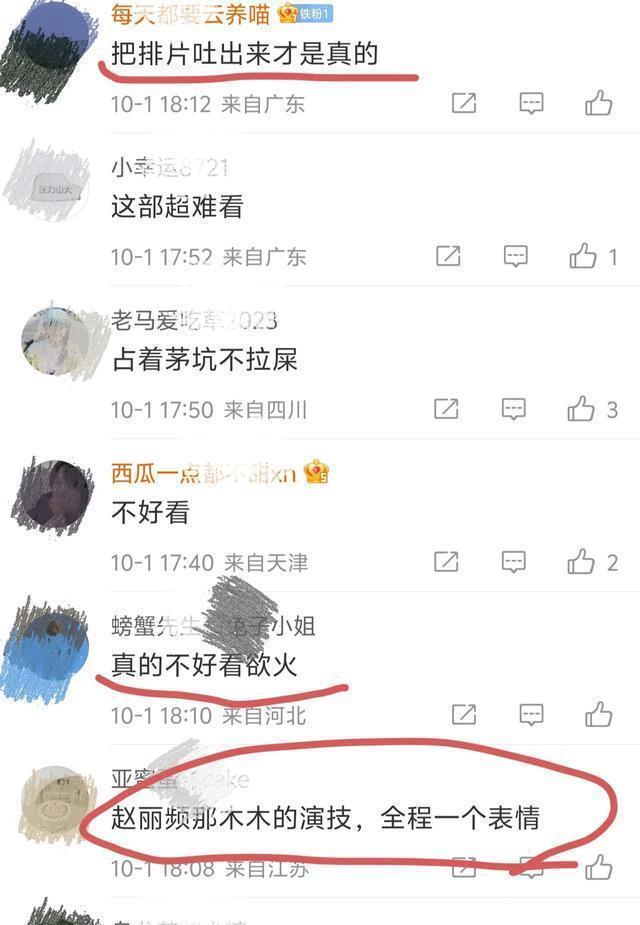Like the comment about 赵丽颖's acting

click(598, 867)
